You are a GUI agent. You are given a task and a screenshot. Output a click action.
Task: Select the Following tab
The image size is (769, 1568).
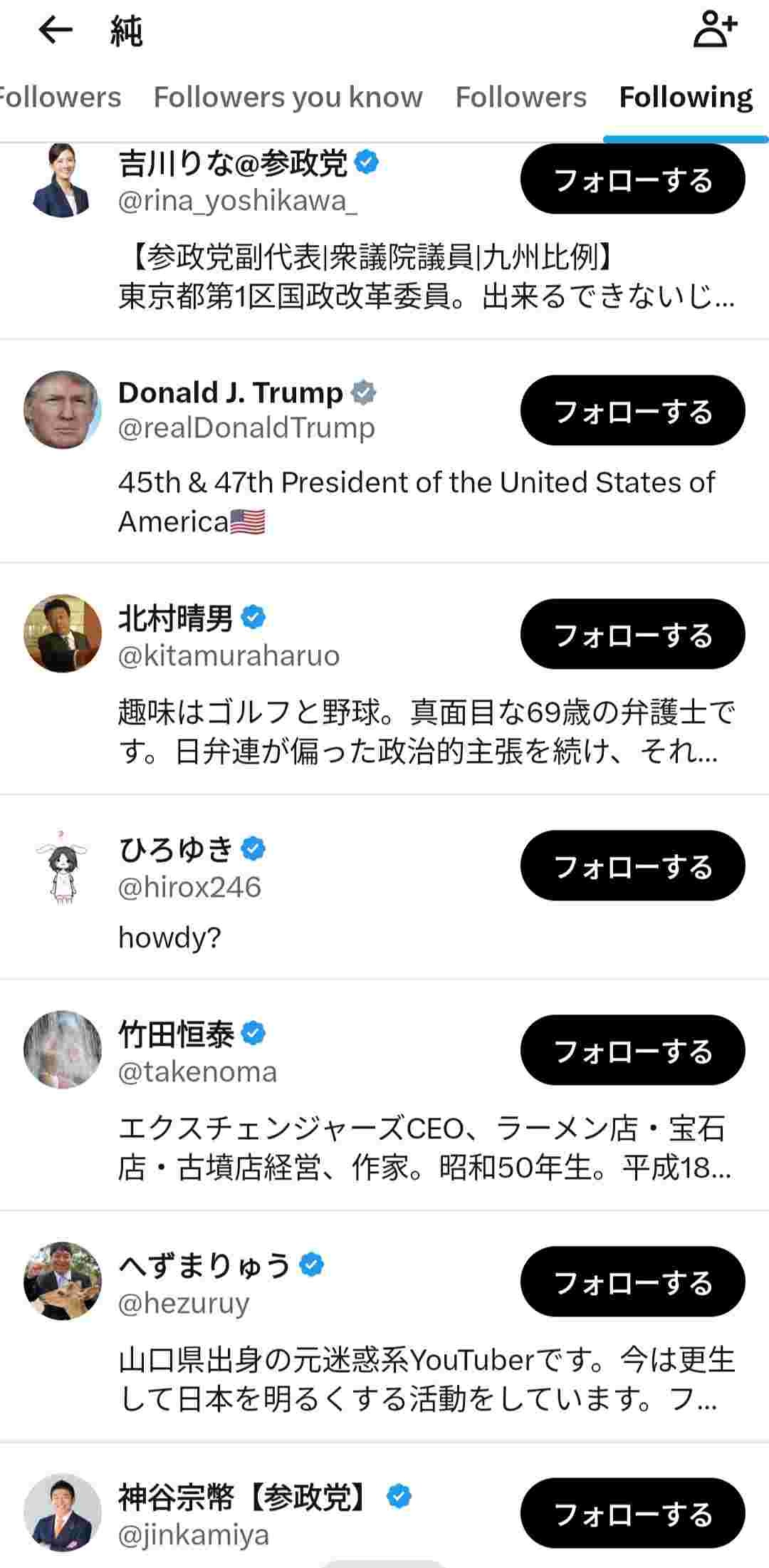click(685, 97)
